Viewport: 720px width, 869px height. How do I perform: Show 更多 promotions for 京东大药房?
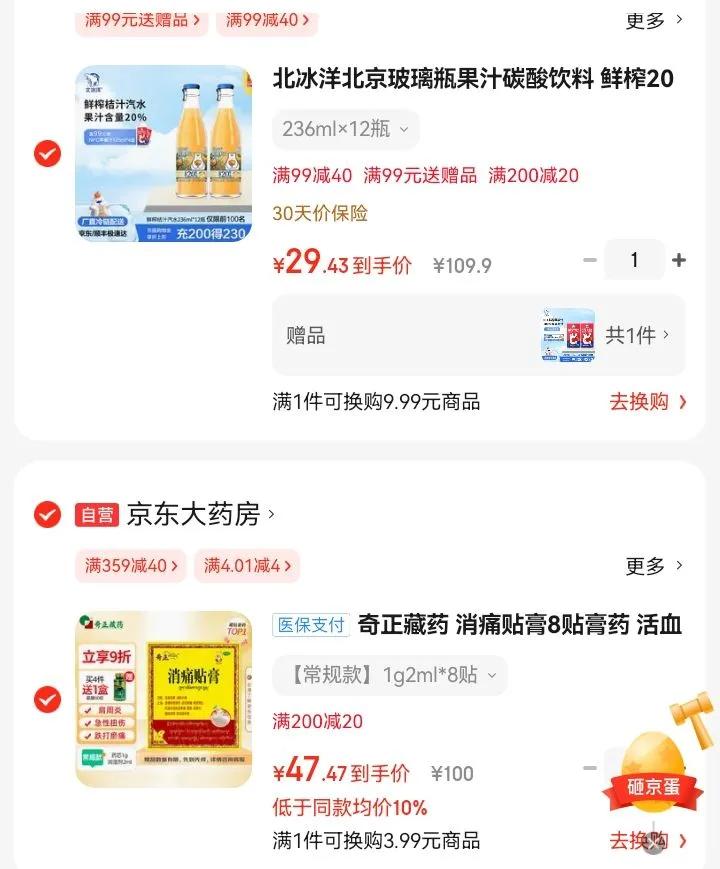654,566
